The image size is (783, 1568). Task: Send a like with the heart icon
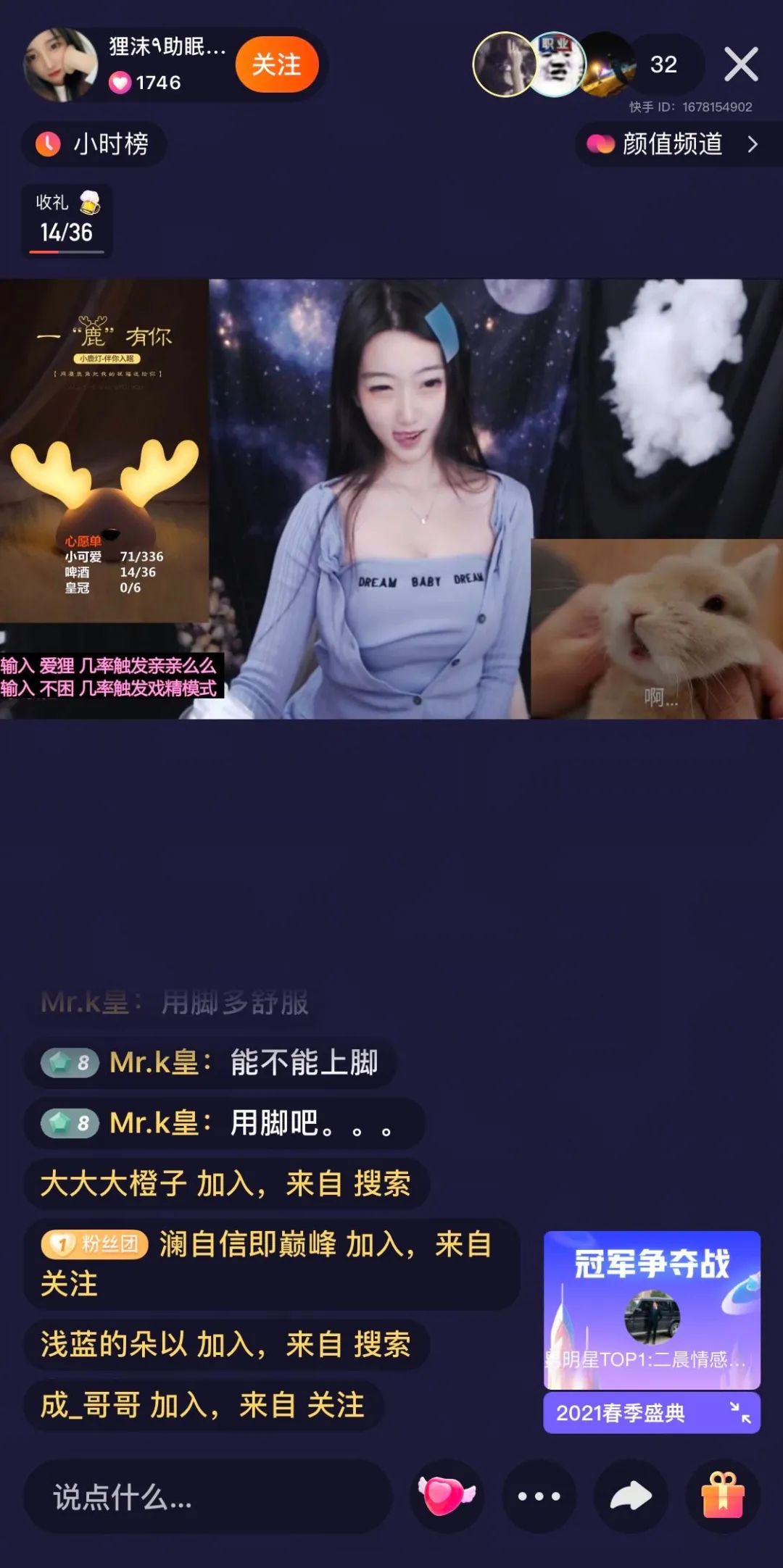click(446, 1496)
